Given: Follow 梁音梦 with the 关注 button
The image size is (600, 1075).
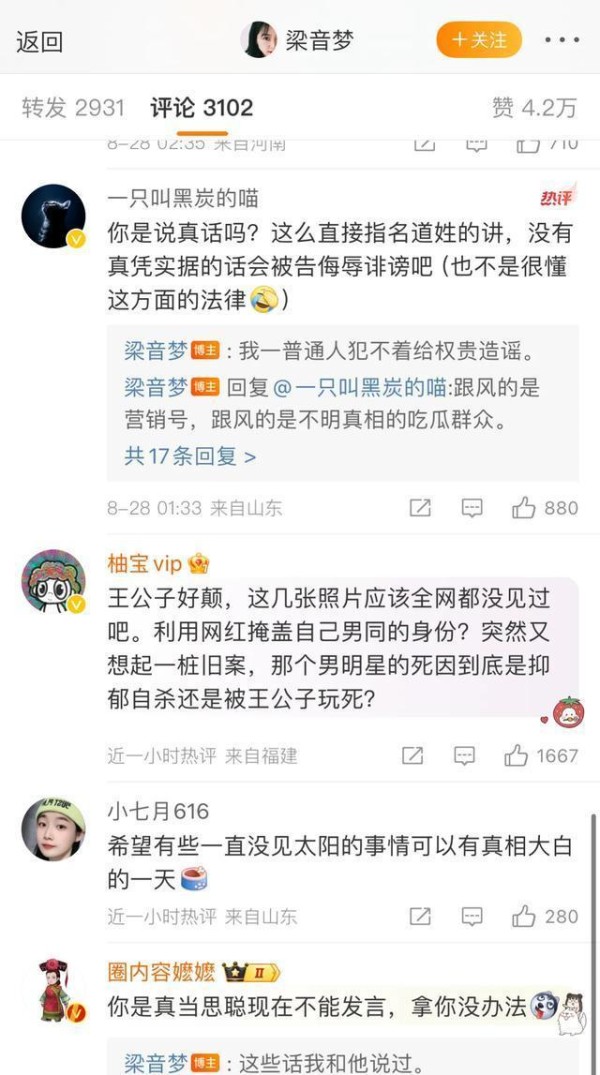Looking at the screenshot, I should click(478, 40).
